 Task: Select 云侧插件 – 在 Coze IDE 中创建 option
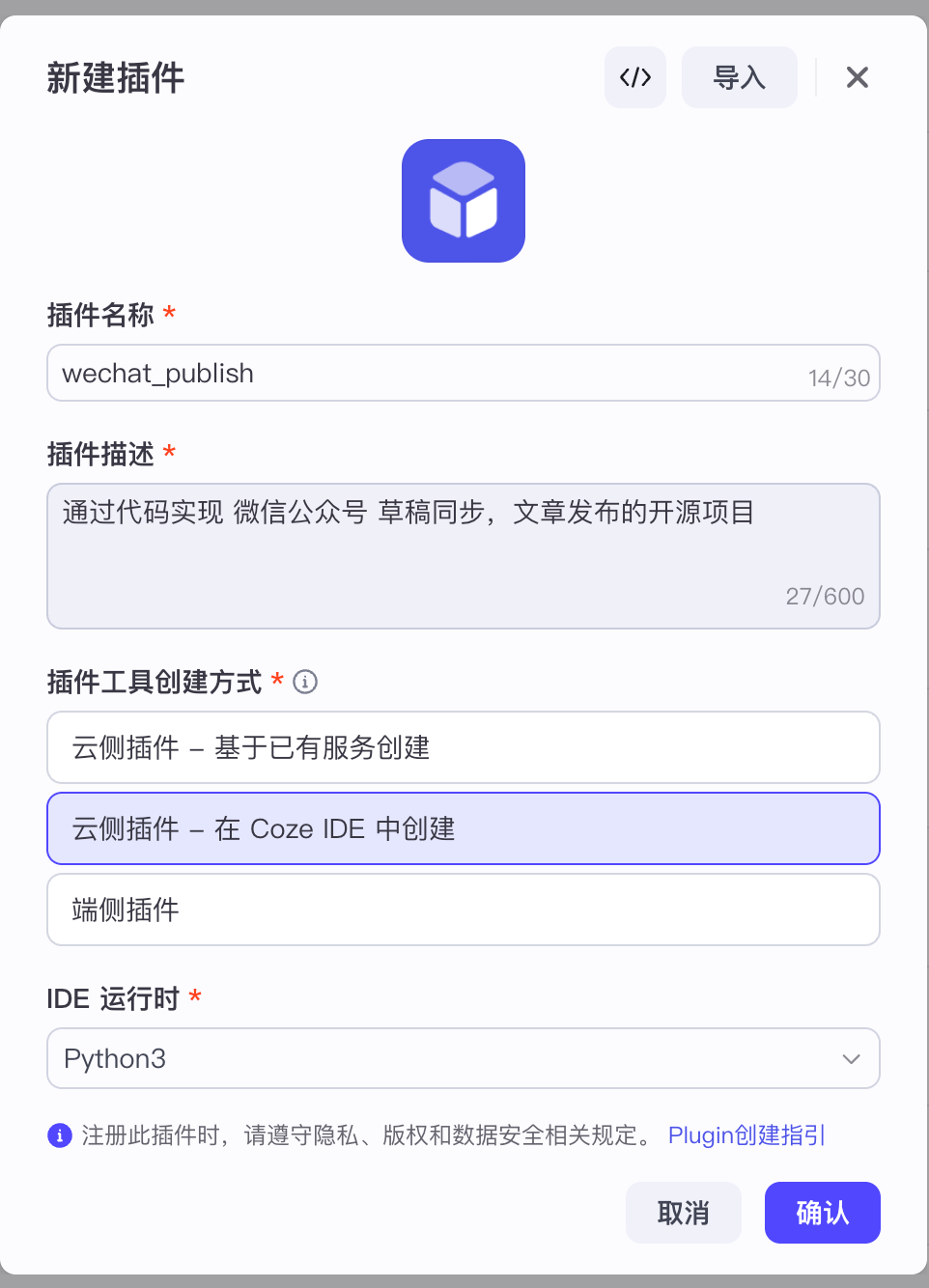(464, 827)
